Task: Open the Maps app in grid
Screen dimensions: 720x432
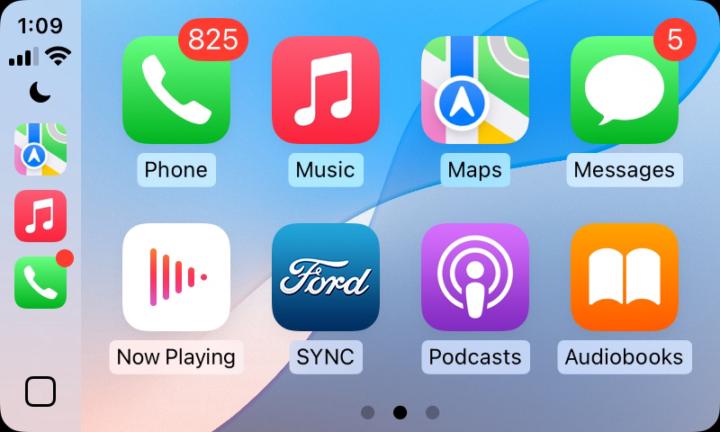Action: [474, 90]
